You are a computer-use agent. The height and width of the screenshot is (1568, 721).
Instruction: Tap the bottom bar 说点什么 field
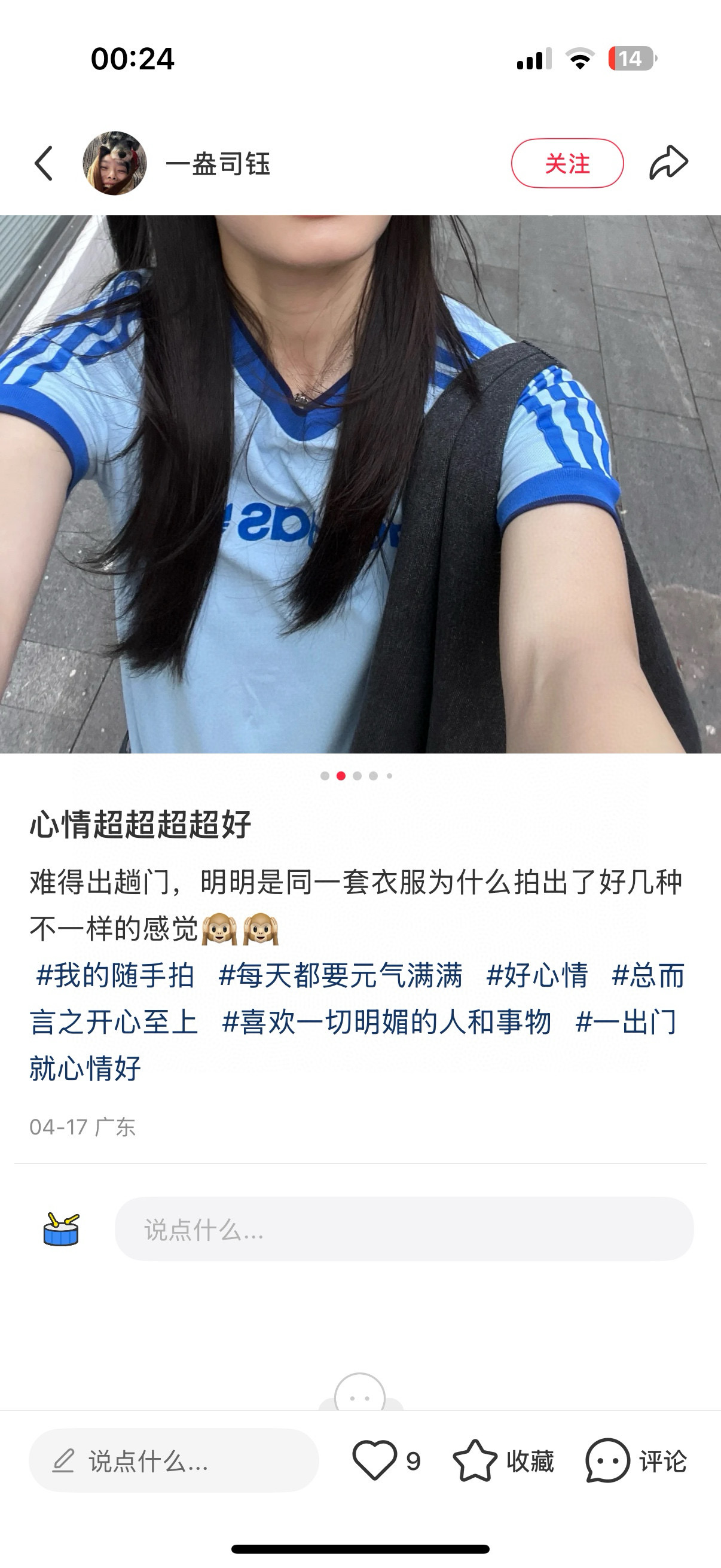[x=174, y=1460]
